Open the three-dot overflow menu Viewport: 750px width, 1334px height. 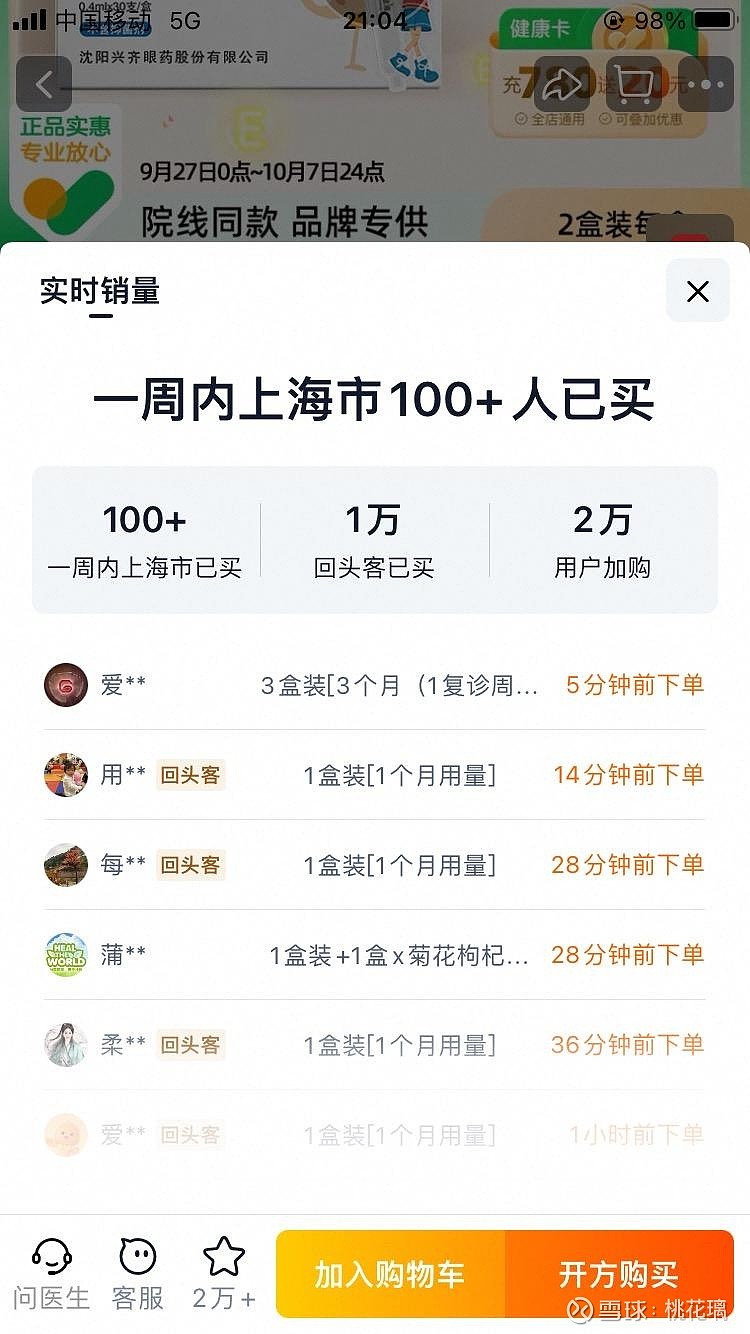click(x=706, y=85)
